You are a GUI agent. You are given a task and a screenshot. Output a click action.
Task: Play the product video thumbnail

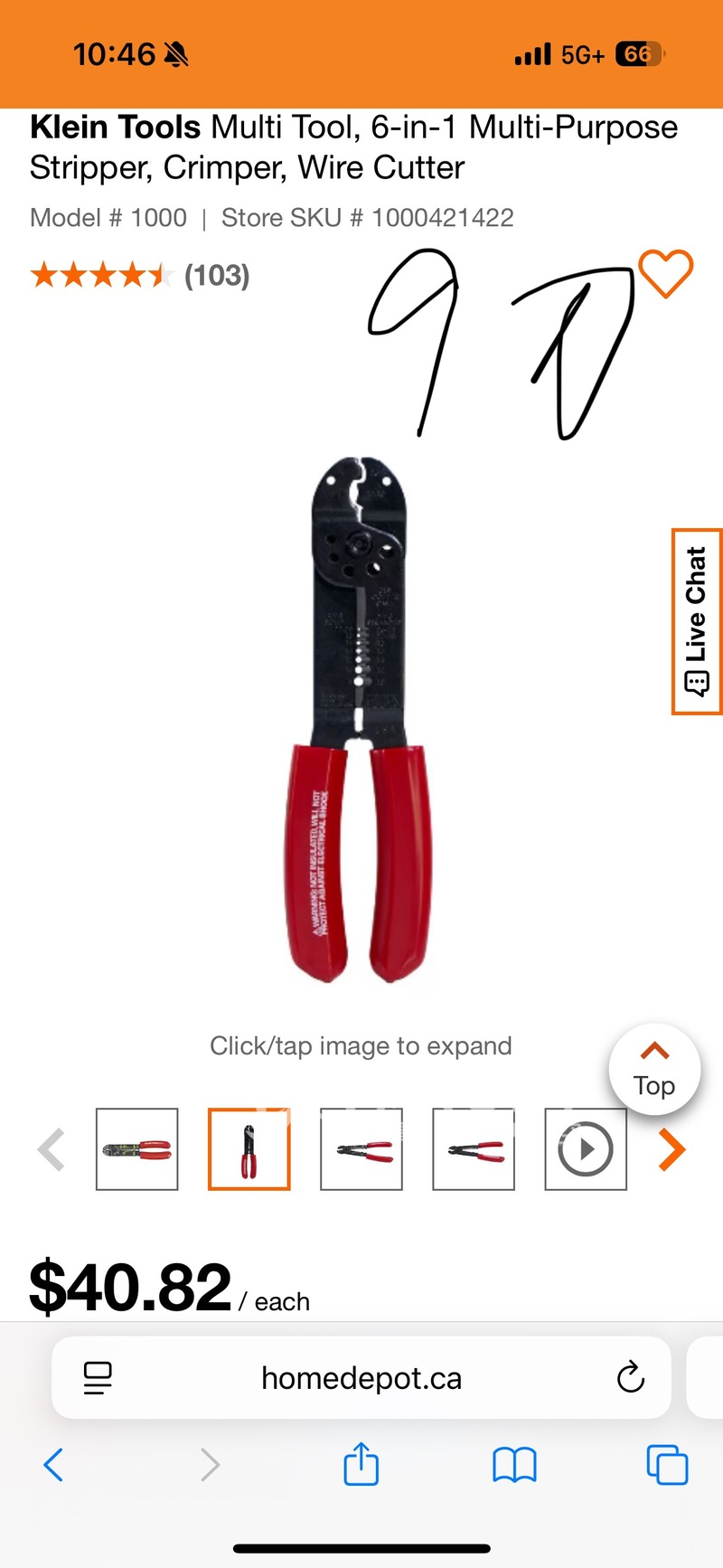pyautogui.click(x=586, y=1149)
